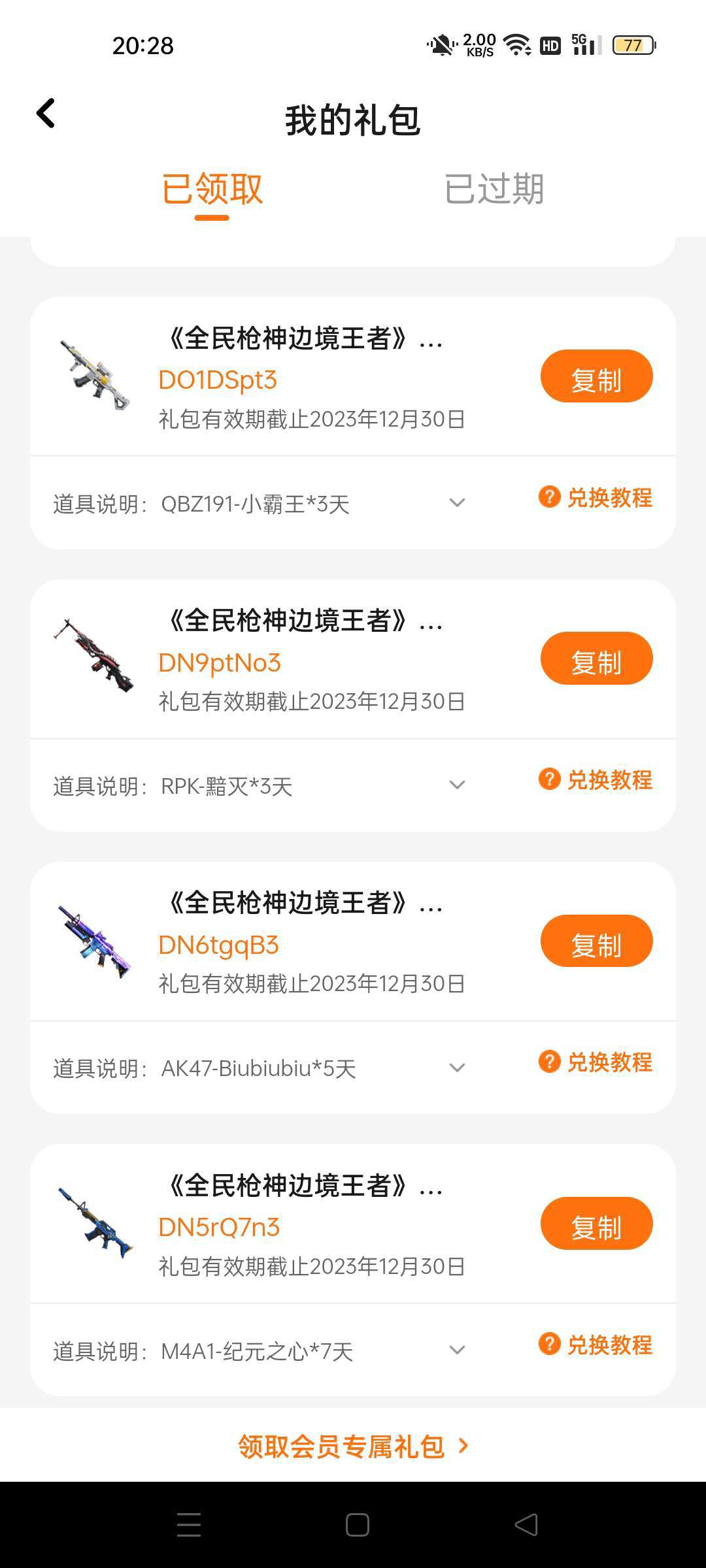Expand item details for M4A1-纪元之心
This screenshot has width=706, height=1568.
tap(457, 1350)
